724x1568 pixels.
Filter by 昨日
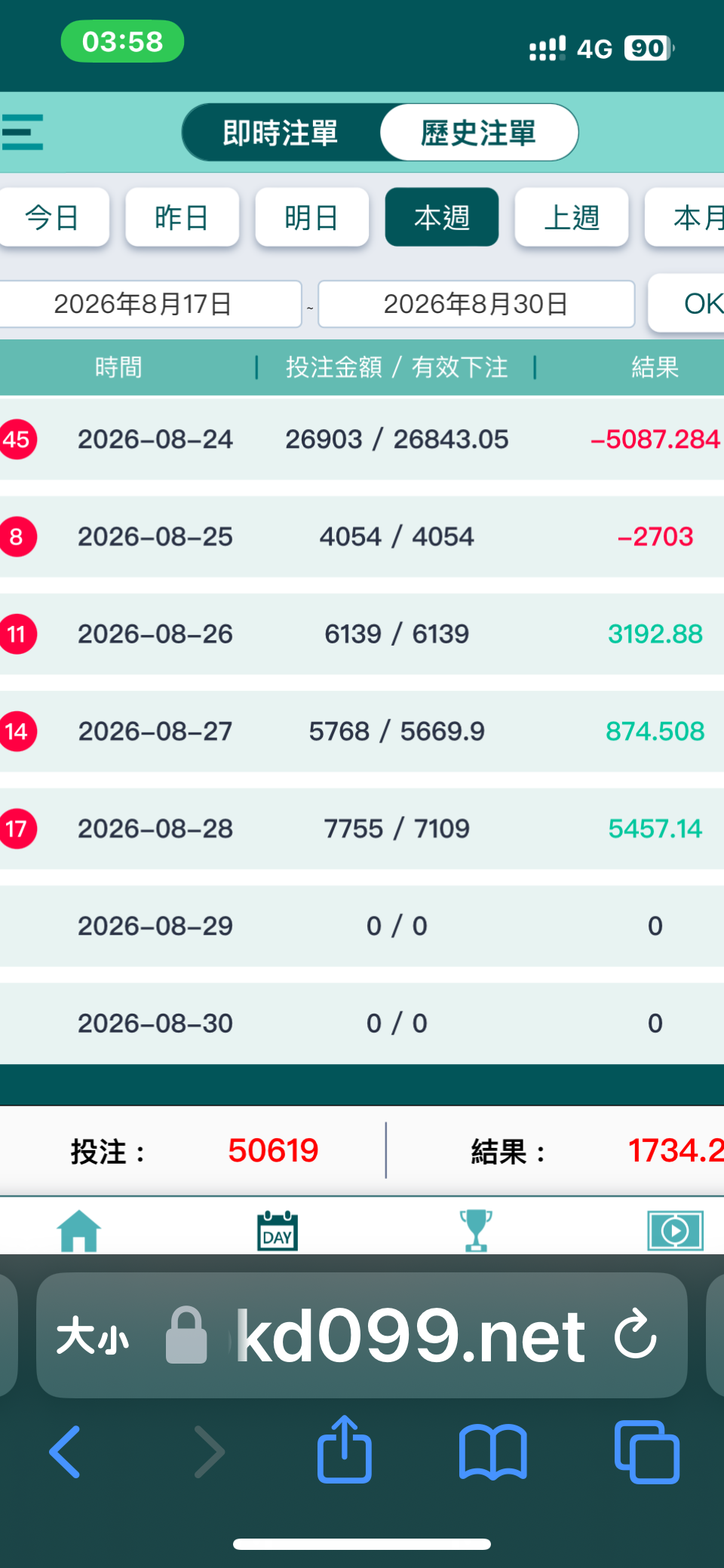[x=182, y=217]
